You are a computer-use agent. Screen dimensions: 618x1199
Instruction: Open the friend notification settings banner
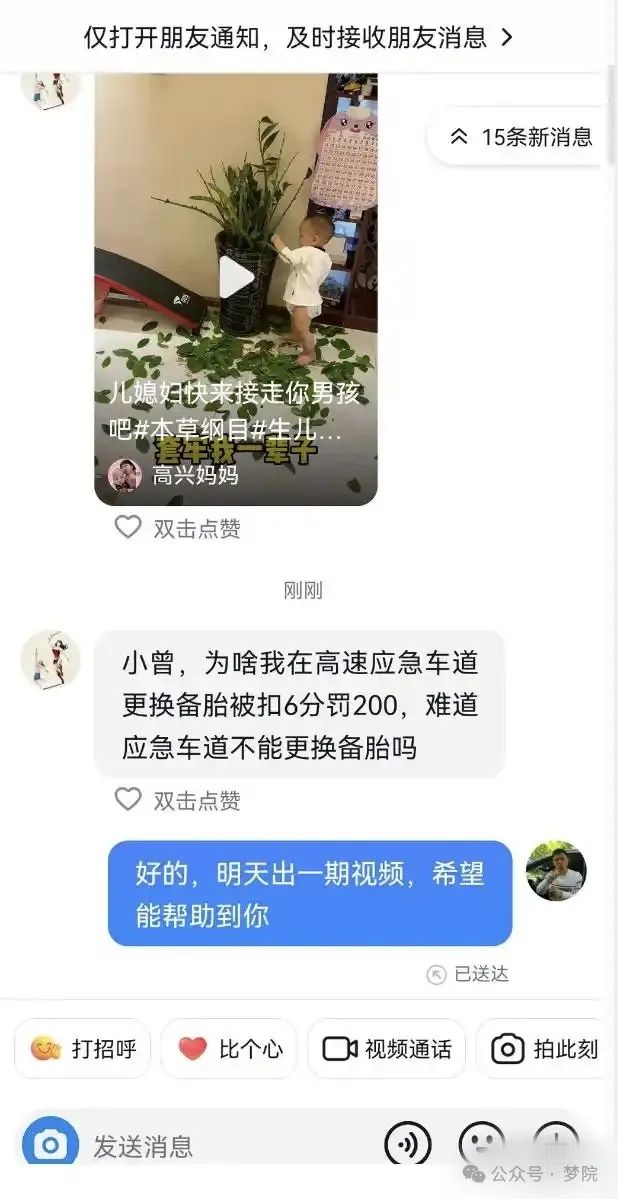298,37
